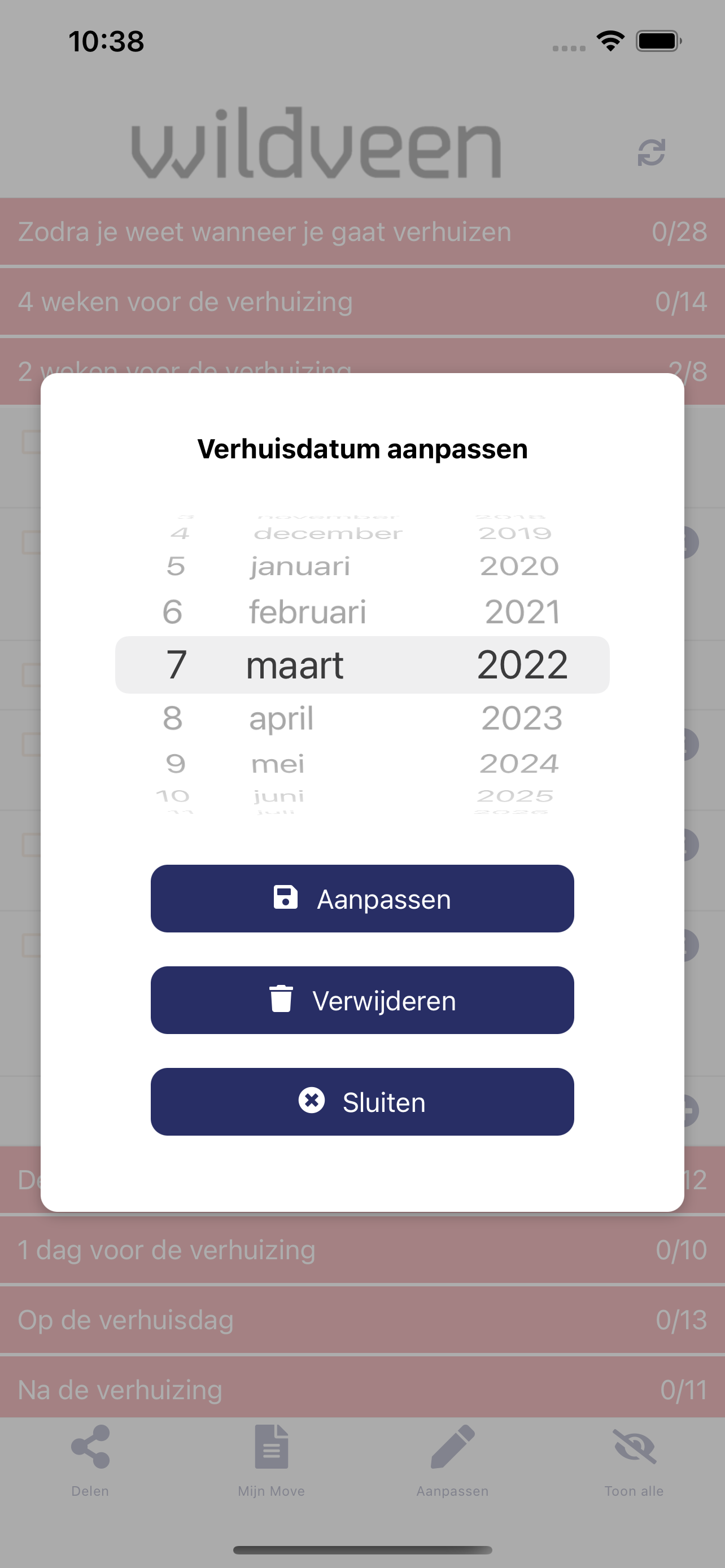Choose februari in the month wheel

[307, 612]
